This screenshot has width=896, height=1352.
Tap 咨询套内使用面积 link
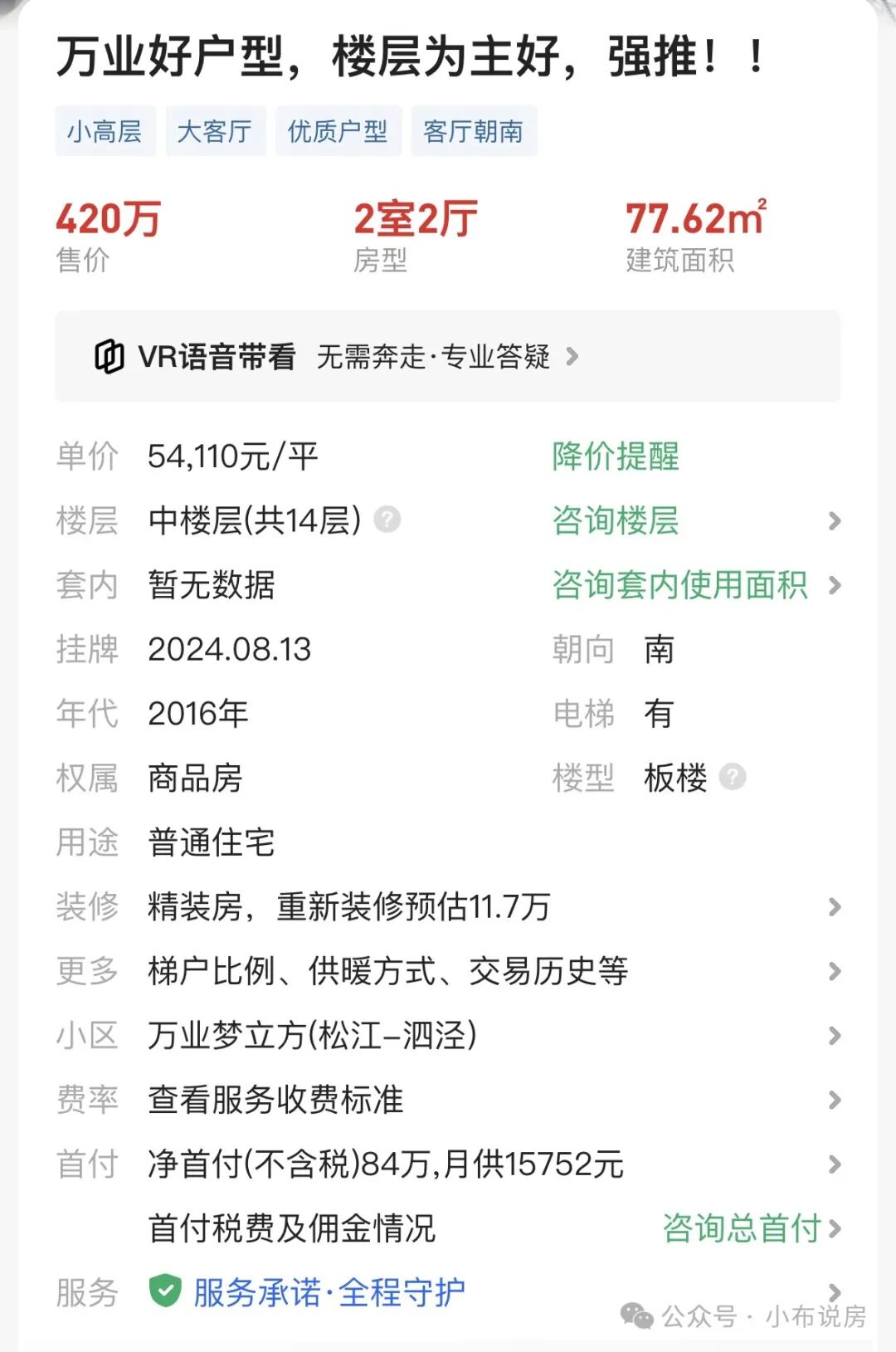click(x=679, y=585)
